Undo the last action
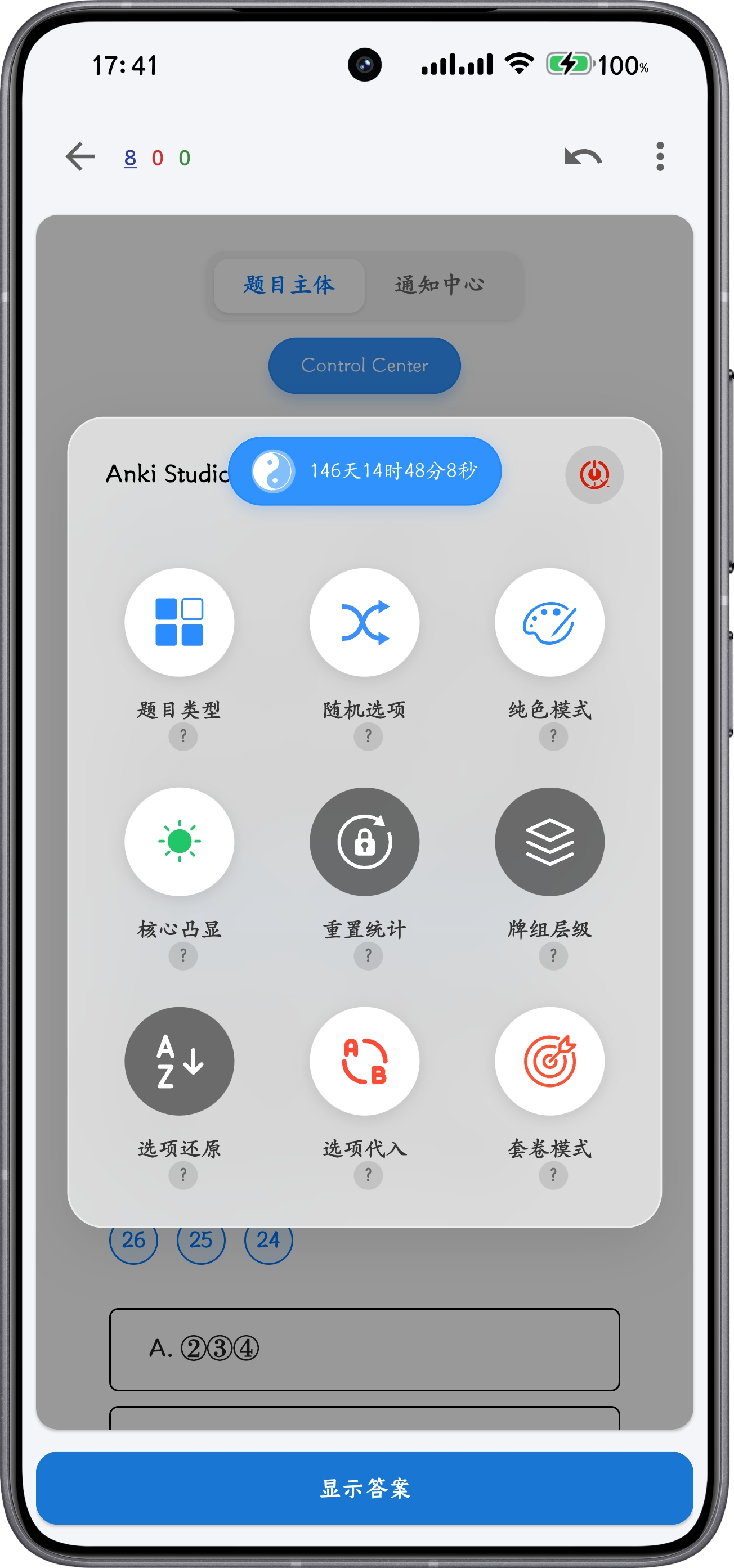This screenshot has height=1568, width=734. point(583,157)
